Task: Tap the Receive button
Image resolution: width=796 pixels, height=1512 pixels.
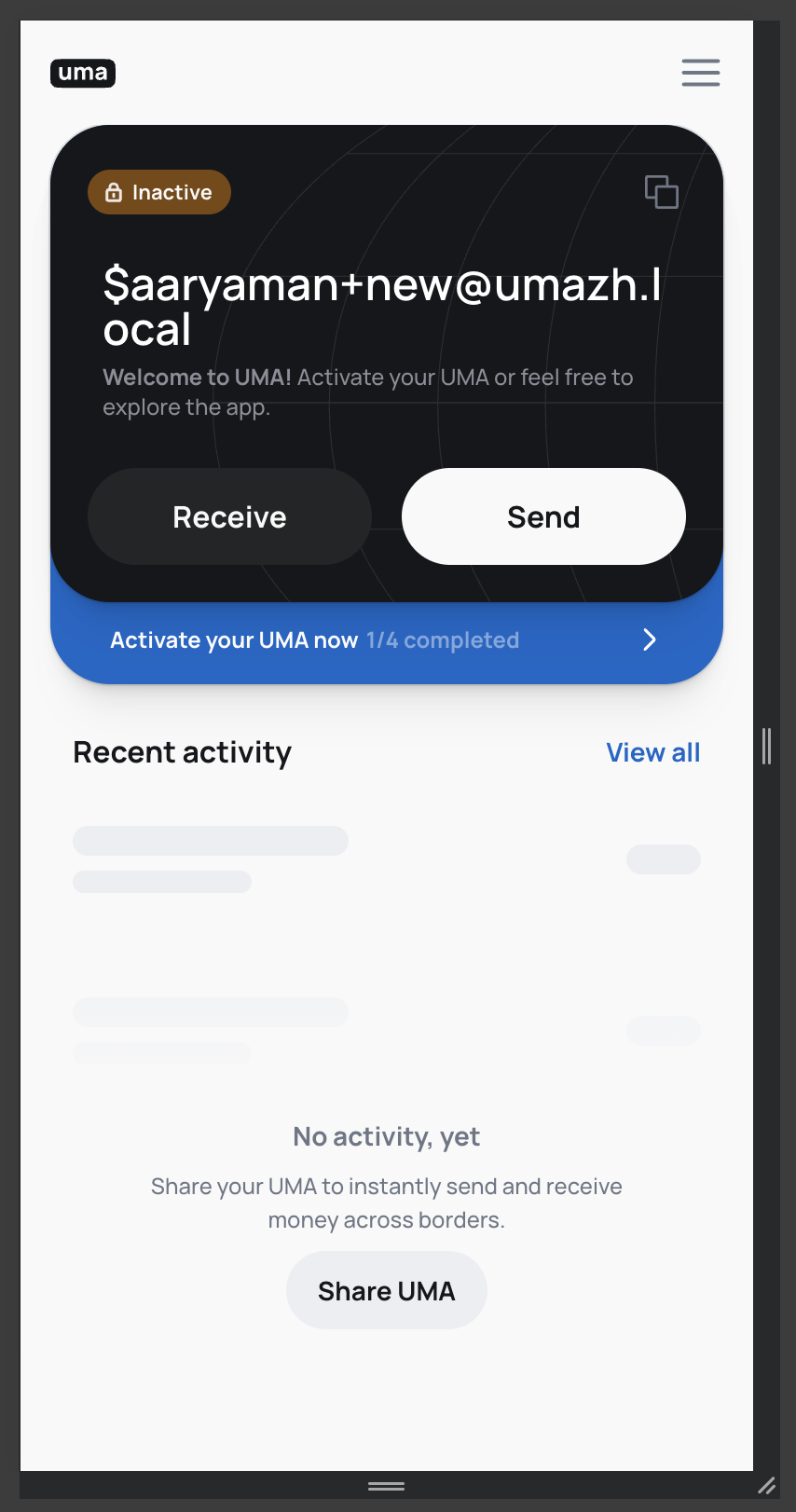Action: (x=229, y=516)
